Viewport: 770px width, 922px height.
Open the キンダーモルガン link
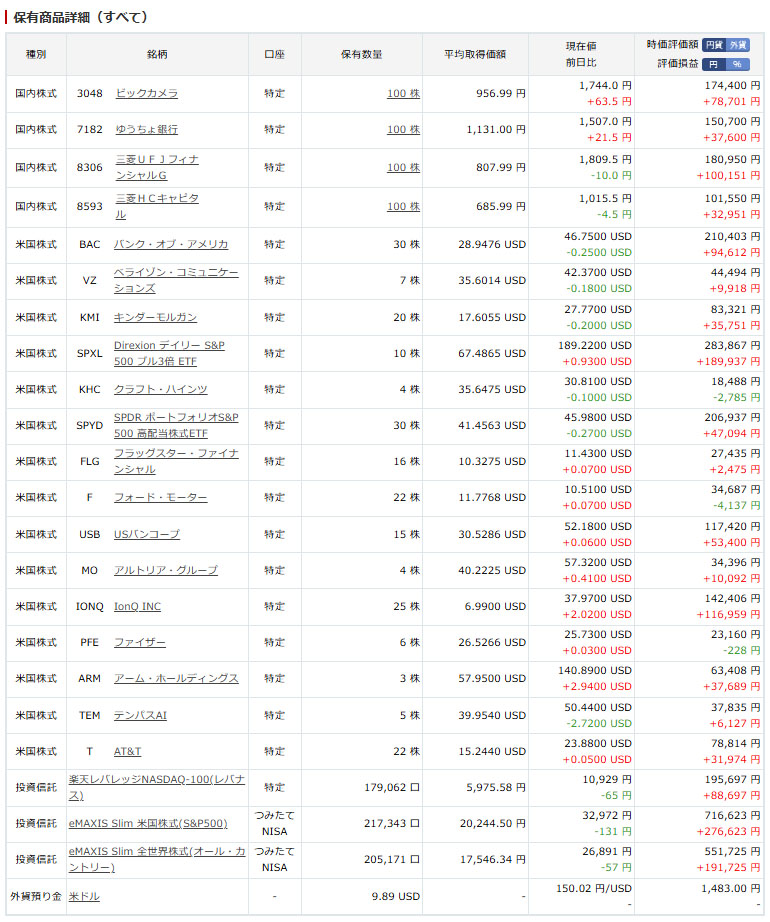(x=155, y=317)
